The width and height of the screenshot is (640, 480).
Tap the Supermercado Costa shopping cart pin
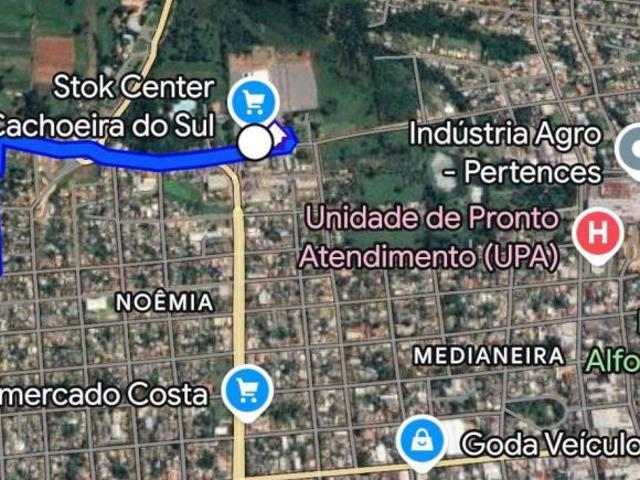click(x=246, y=389)
